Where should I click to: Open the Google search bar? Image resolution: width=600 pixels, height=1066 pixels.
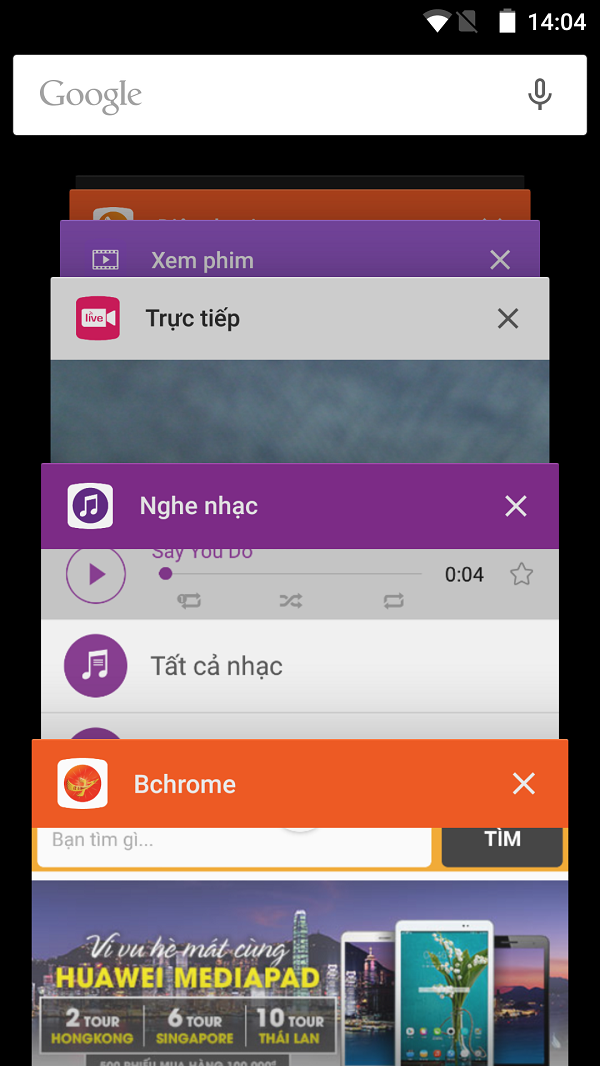(270, 95)
